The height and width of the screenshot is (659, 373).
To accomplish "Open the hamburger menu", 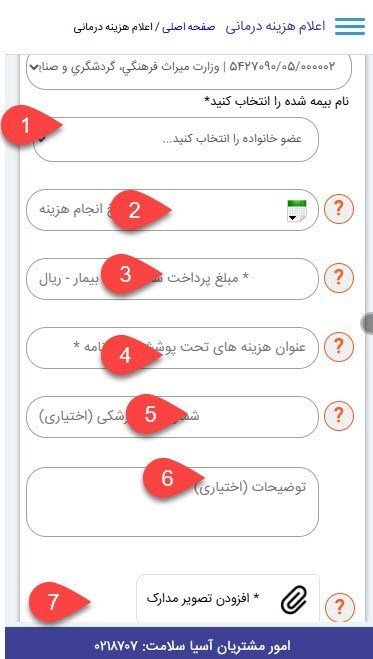I will [349, 26].
